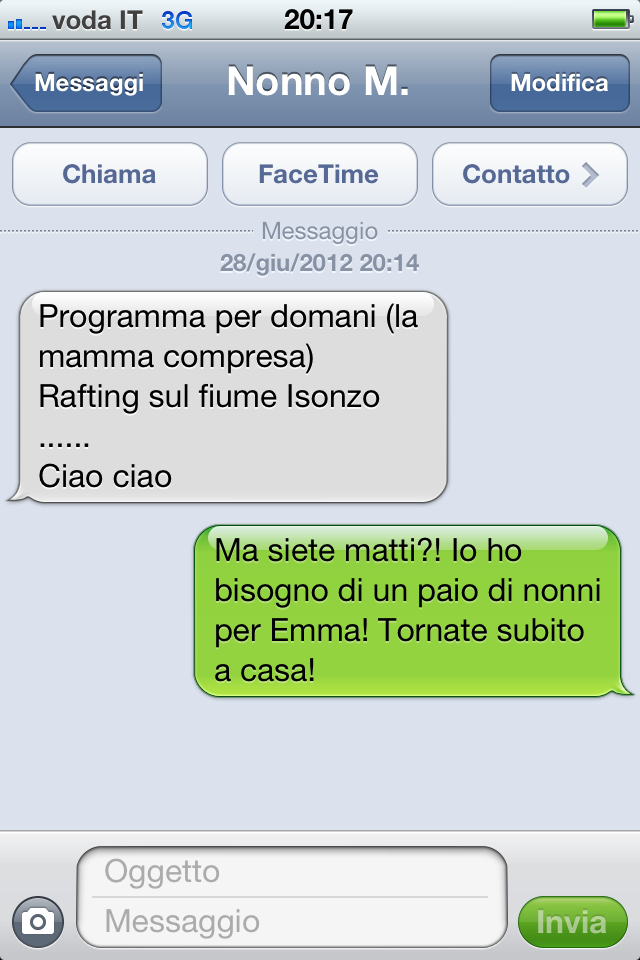Go back to the Messaggi list
Screen dimensions: 640x960
pos(86,83)
